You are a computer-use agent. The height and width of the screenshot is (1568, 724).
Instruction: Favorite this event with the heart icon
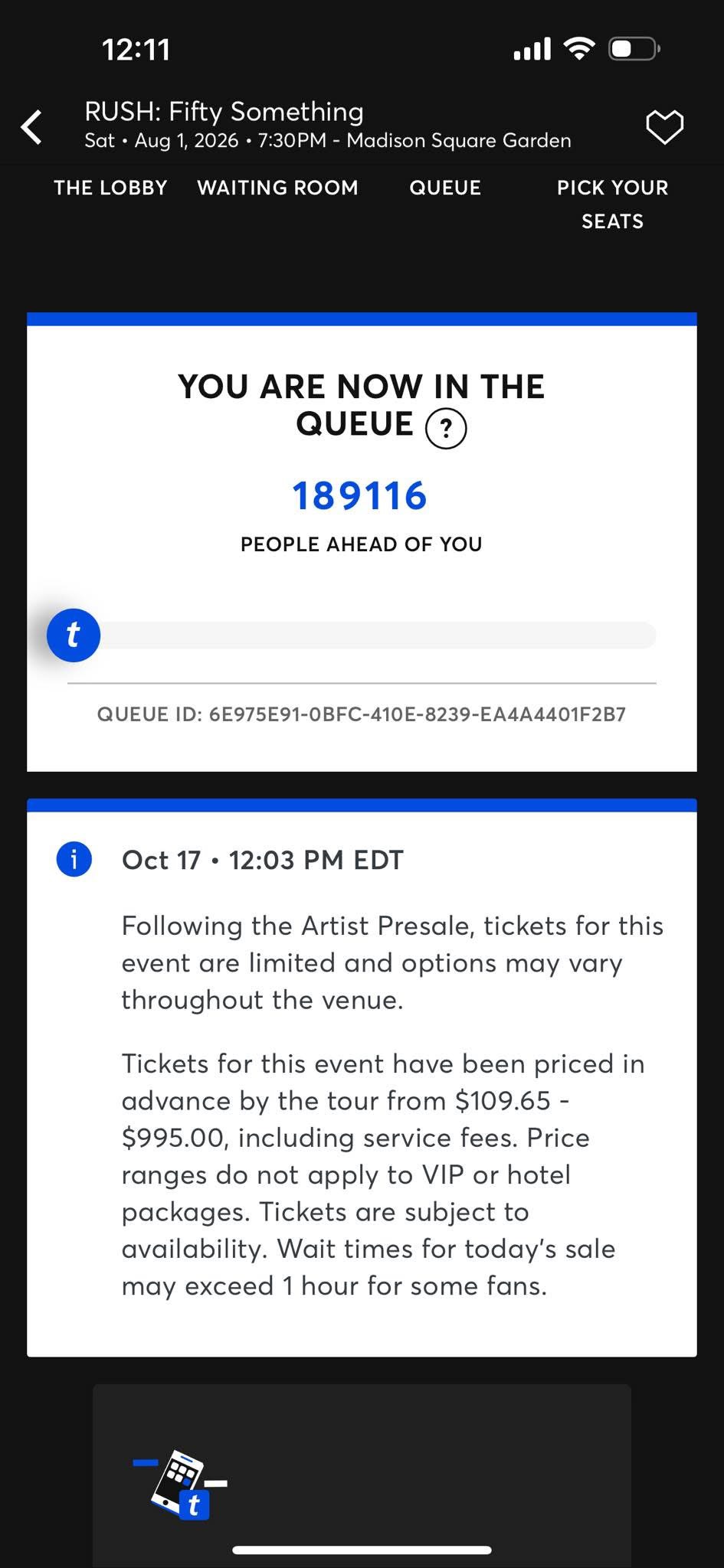664,127
